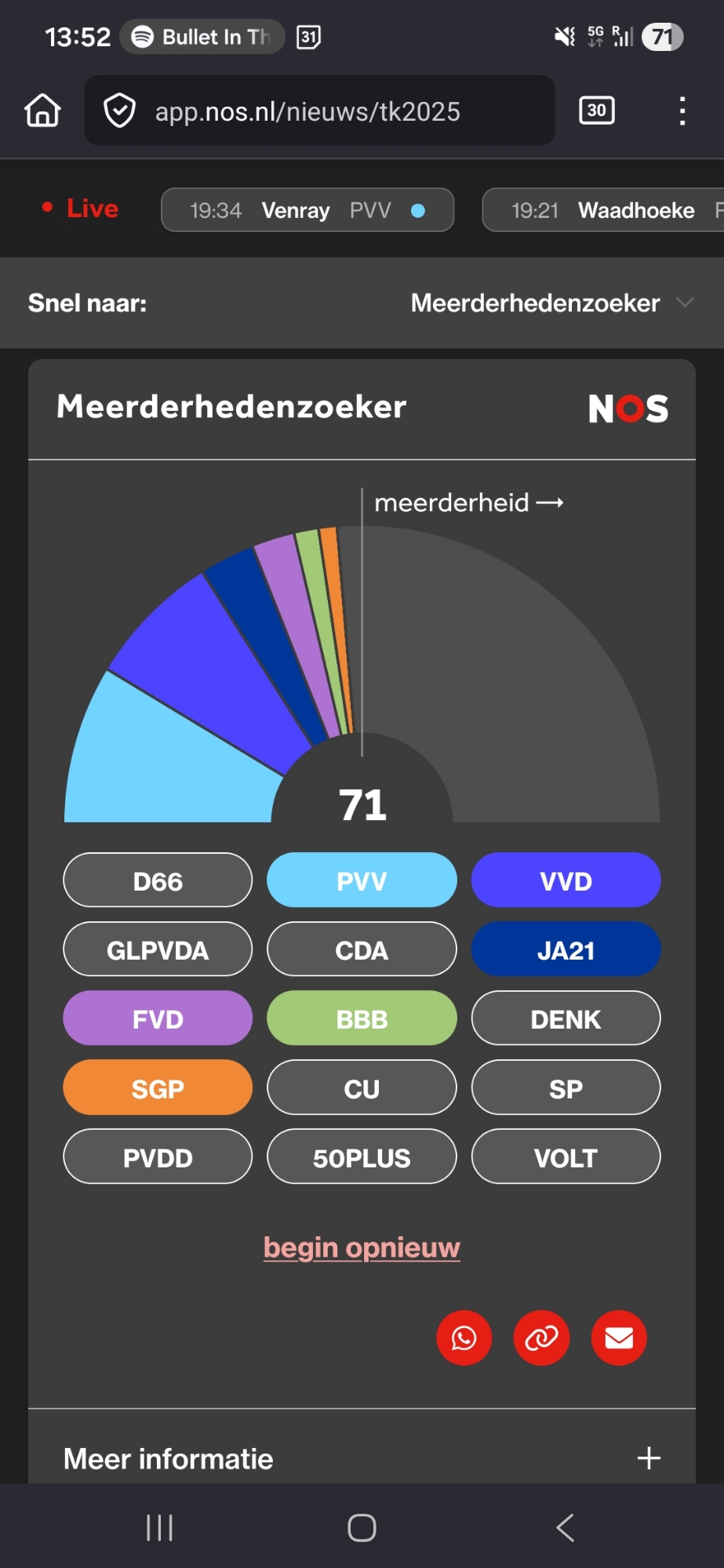Add CDA to the majority finder
The width and height of the screenshot is (724, 1568).
[x=362, y=949]
